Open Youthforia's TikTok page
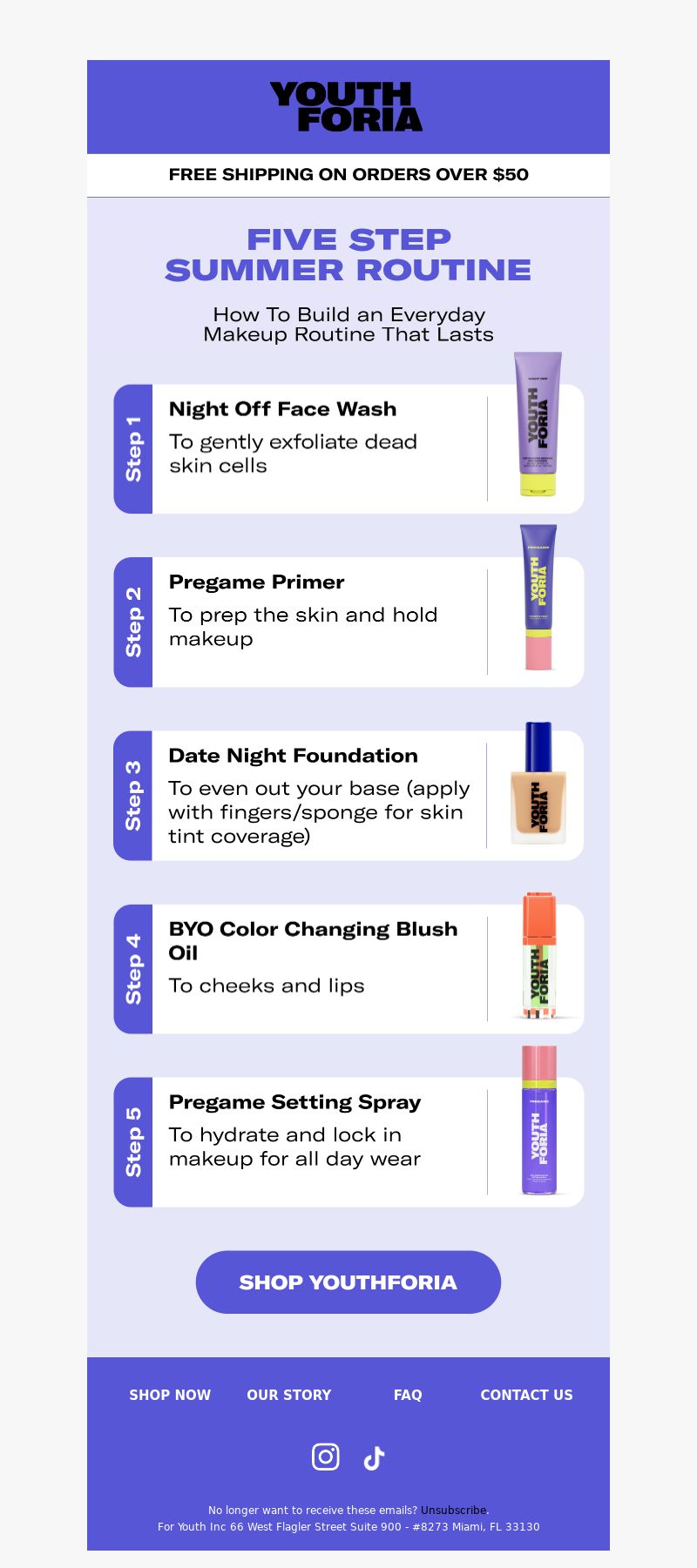 point(374,1457)
